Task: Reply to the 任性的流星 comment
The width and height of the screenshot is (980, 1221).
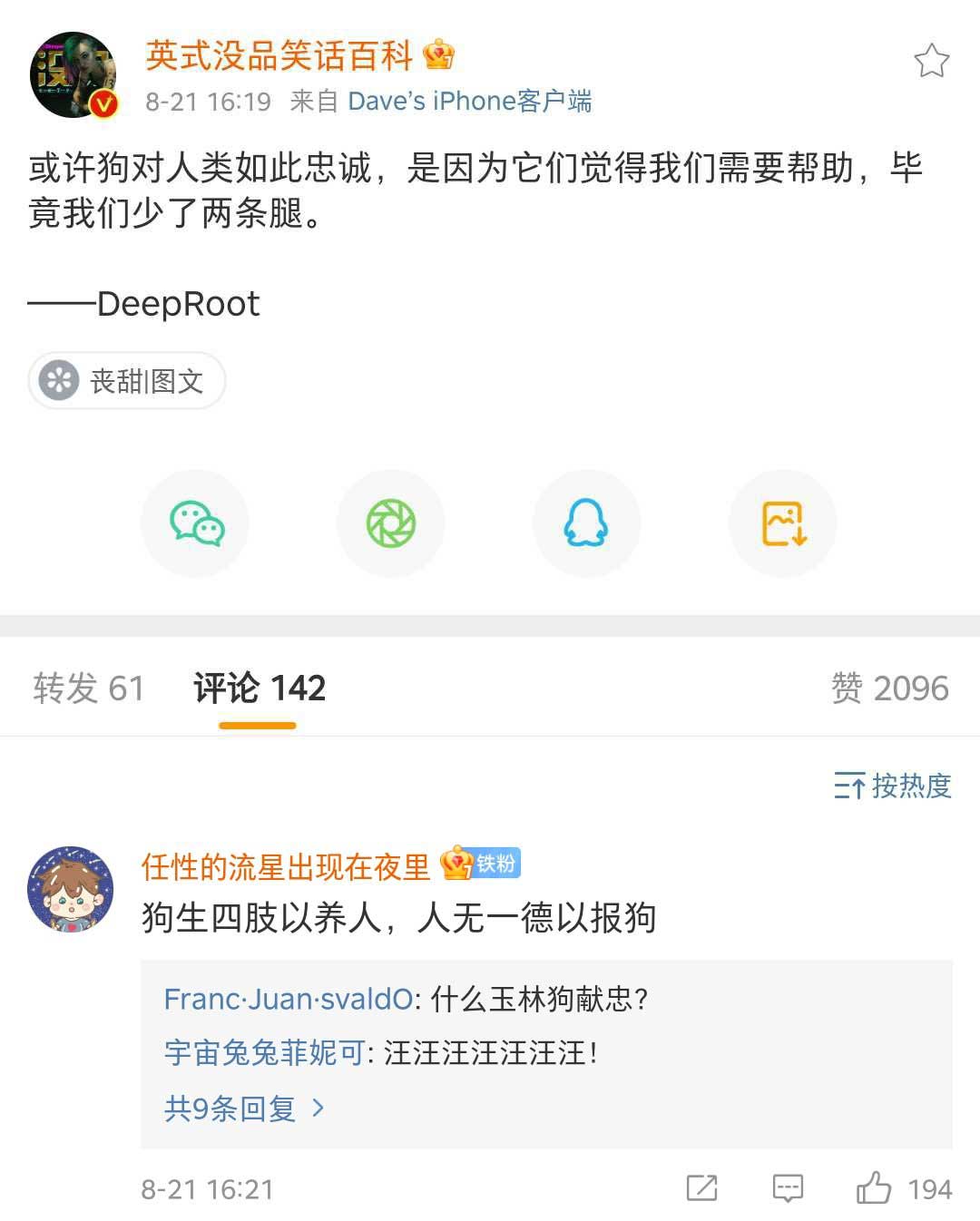Action: [x=787, y=1187]
